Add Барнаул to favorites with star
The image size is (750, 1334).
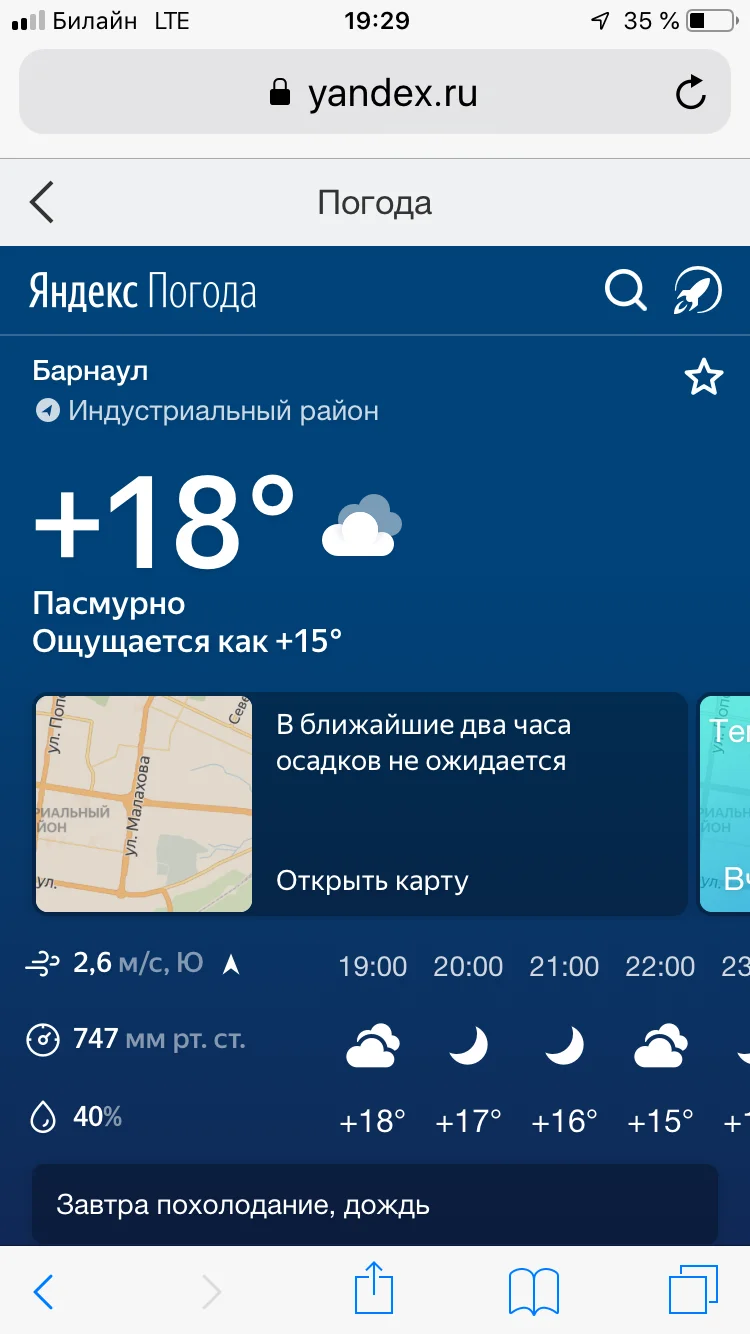[703, 378]
